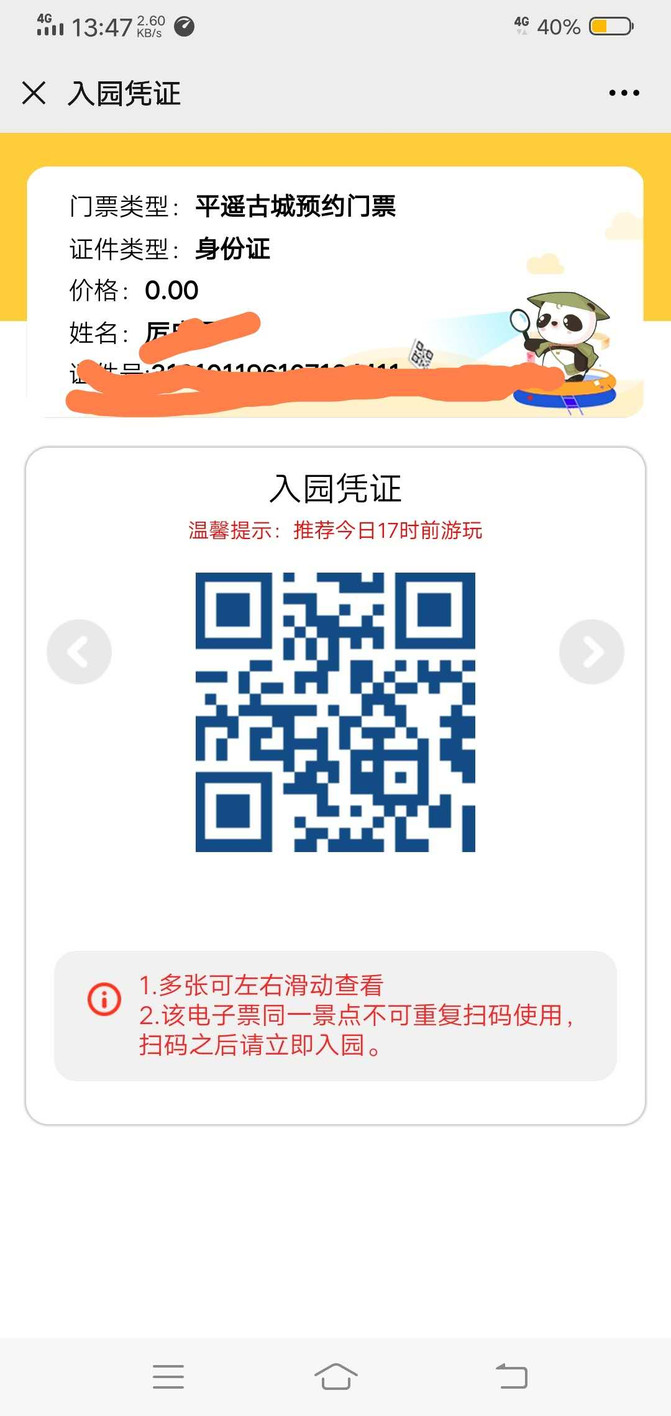
Task: Close the 入园凭证 page
Action: click(34, 94)
